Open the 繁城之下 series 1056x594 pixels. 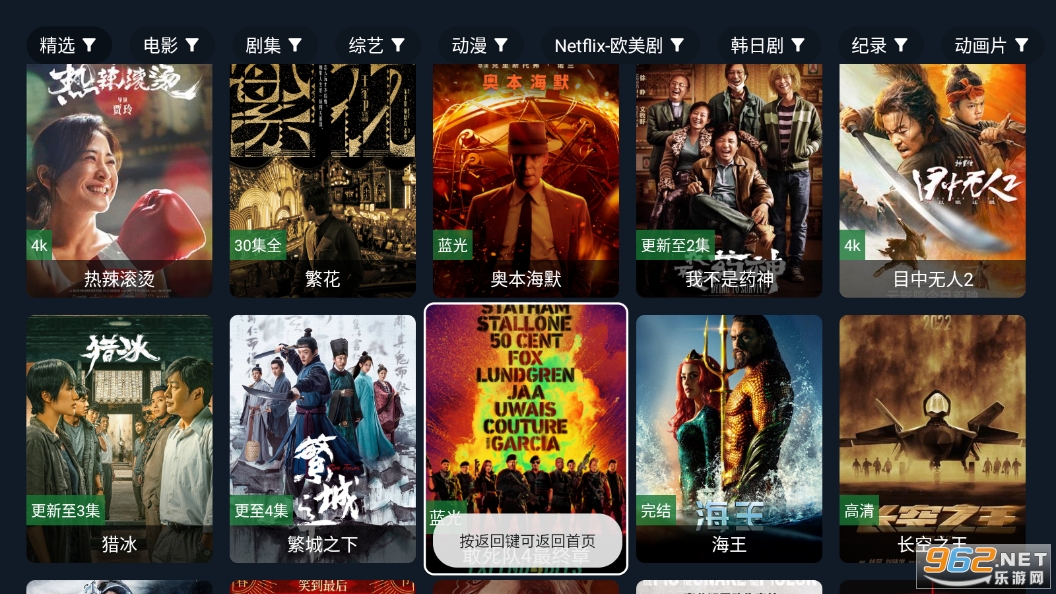pos(322,438)
